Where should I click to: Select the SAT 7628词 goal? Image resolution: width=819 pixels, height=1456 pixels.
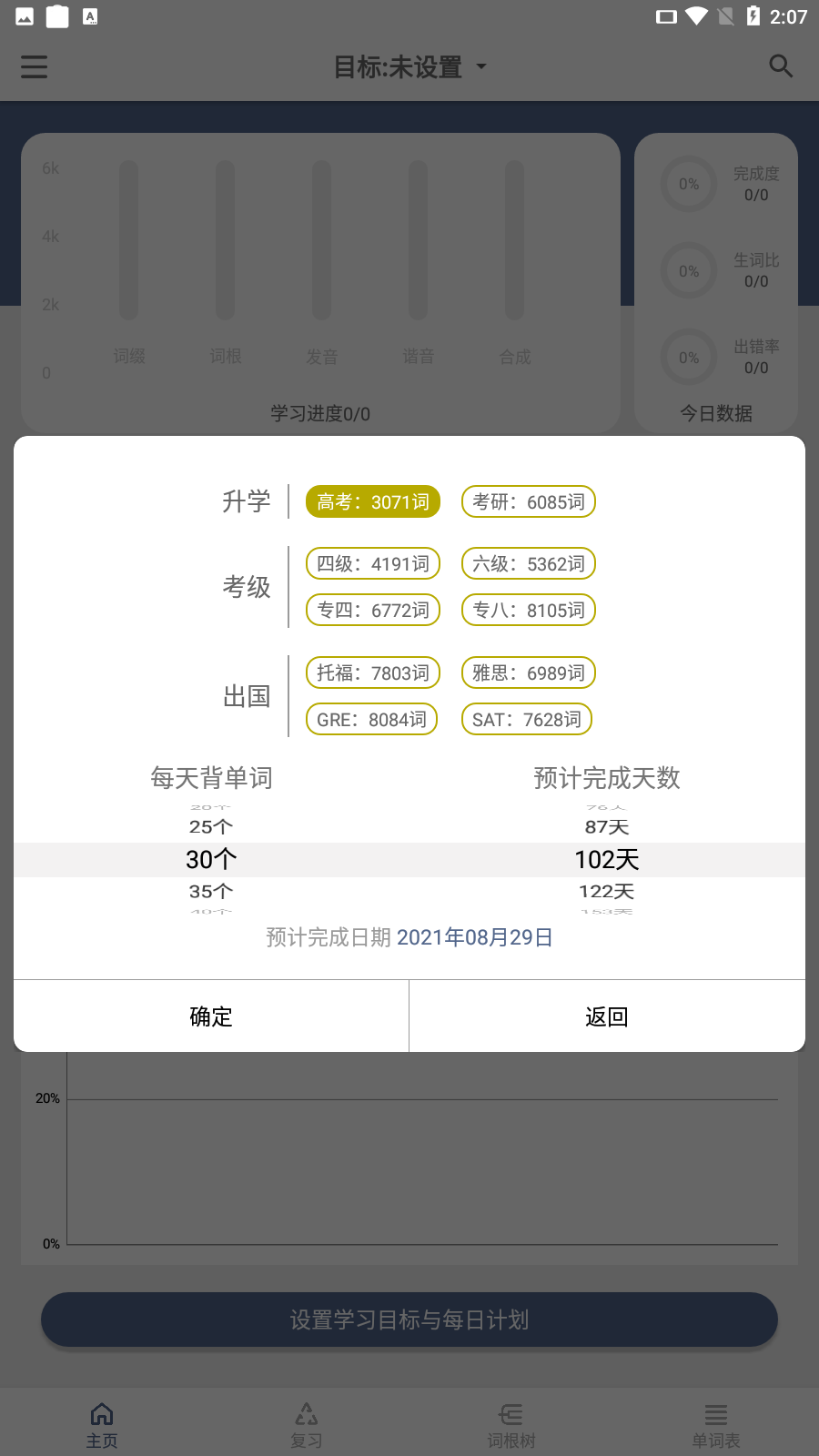[526, 719]
